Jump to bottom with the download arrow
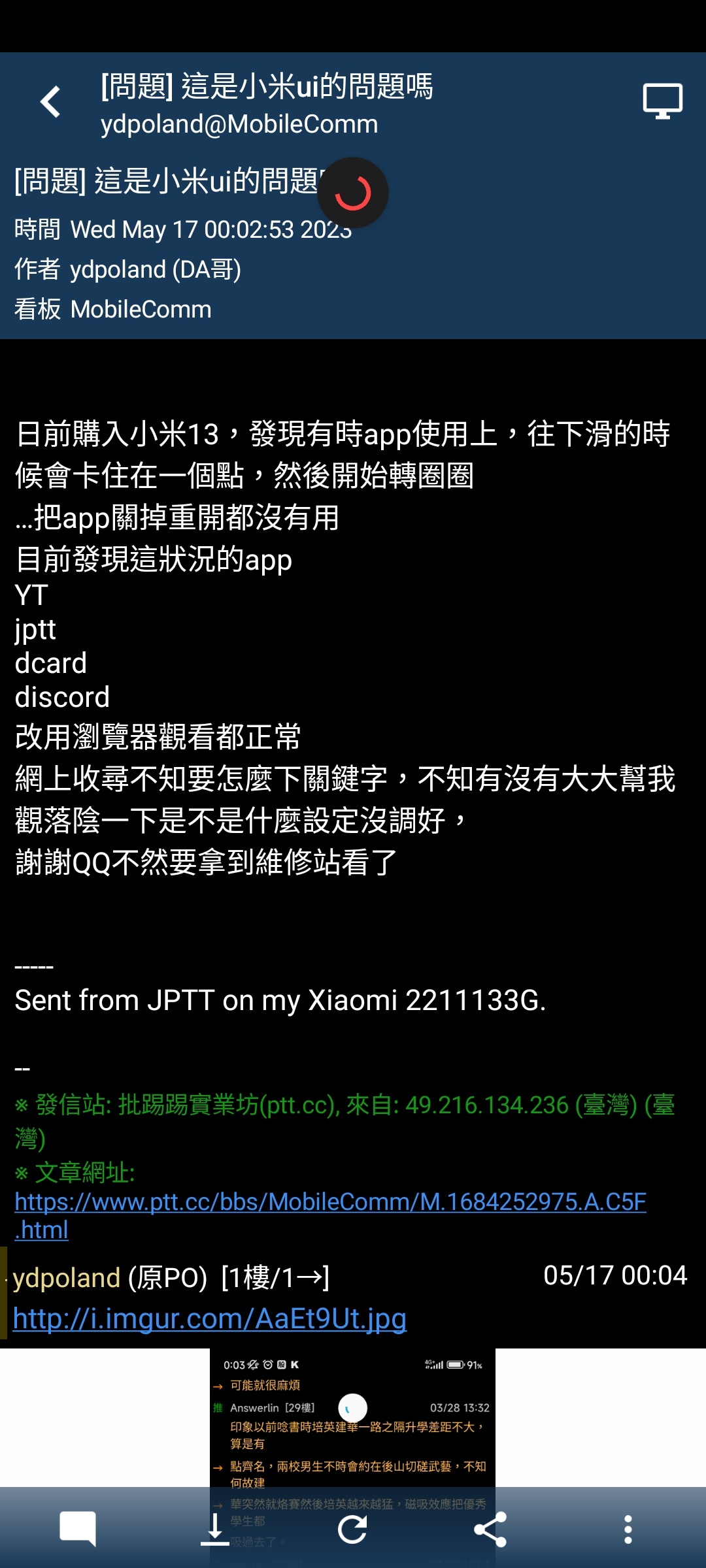This screenshot has width=706, height=1568. click(214, 1529)
